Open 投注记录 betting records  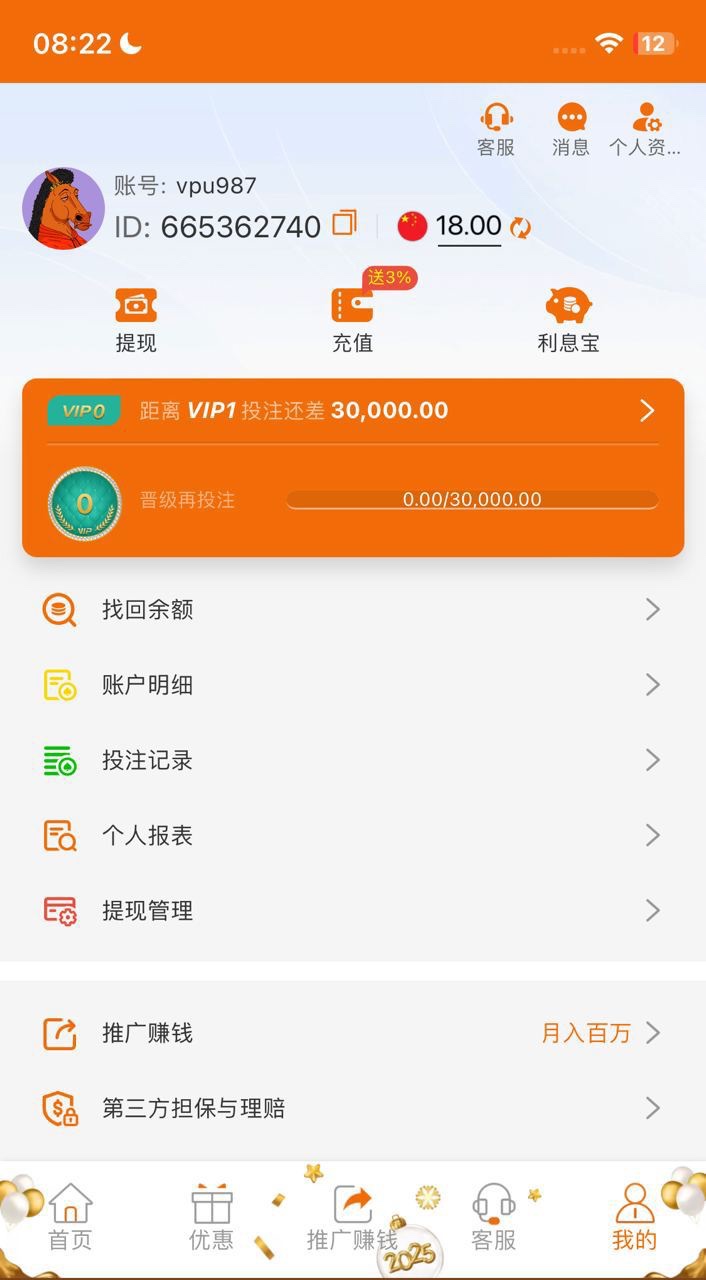coord(353,761)
